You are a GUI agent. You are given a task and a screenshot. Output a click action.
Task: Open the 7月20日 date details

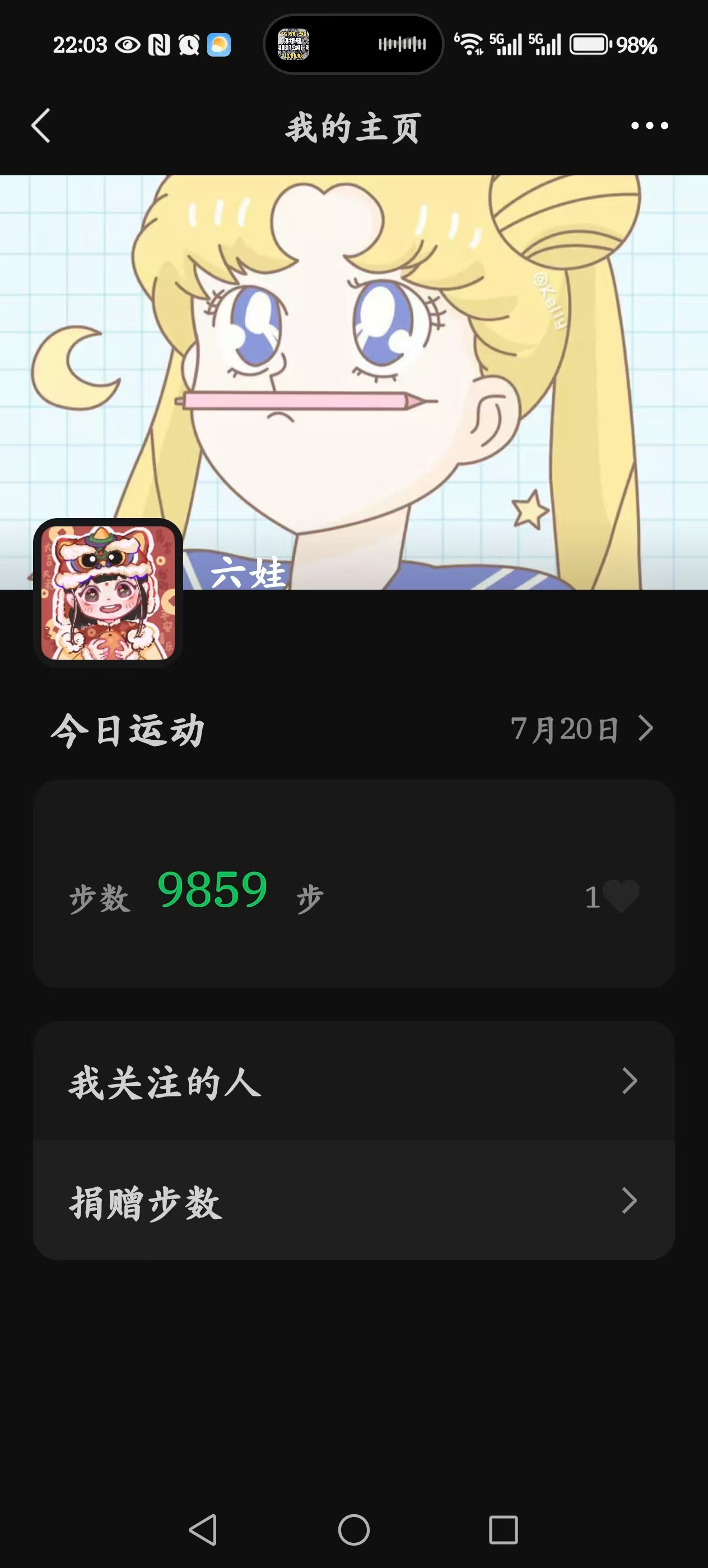tap(582, 729)
